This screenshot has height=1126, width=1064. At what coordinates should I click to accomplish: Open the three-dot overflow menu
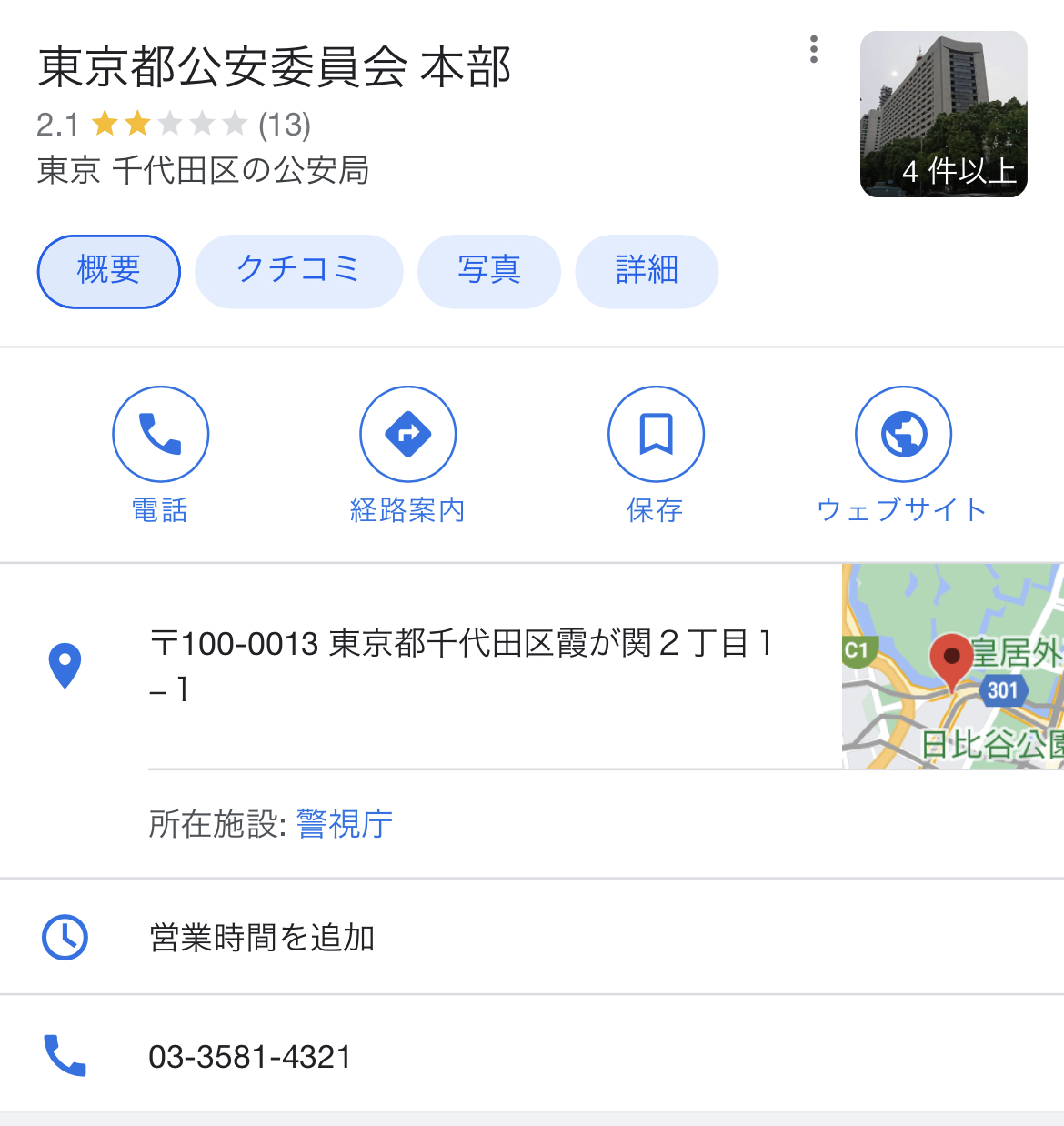pos(814,49)
